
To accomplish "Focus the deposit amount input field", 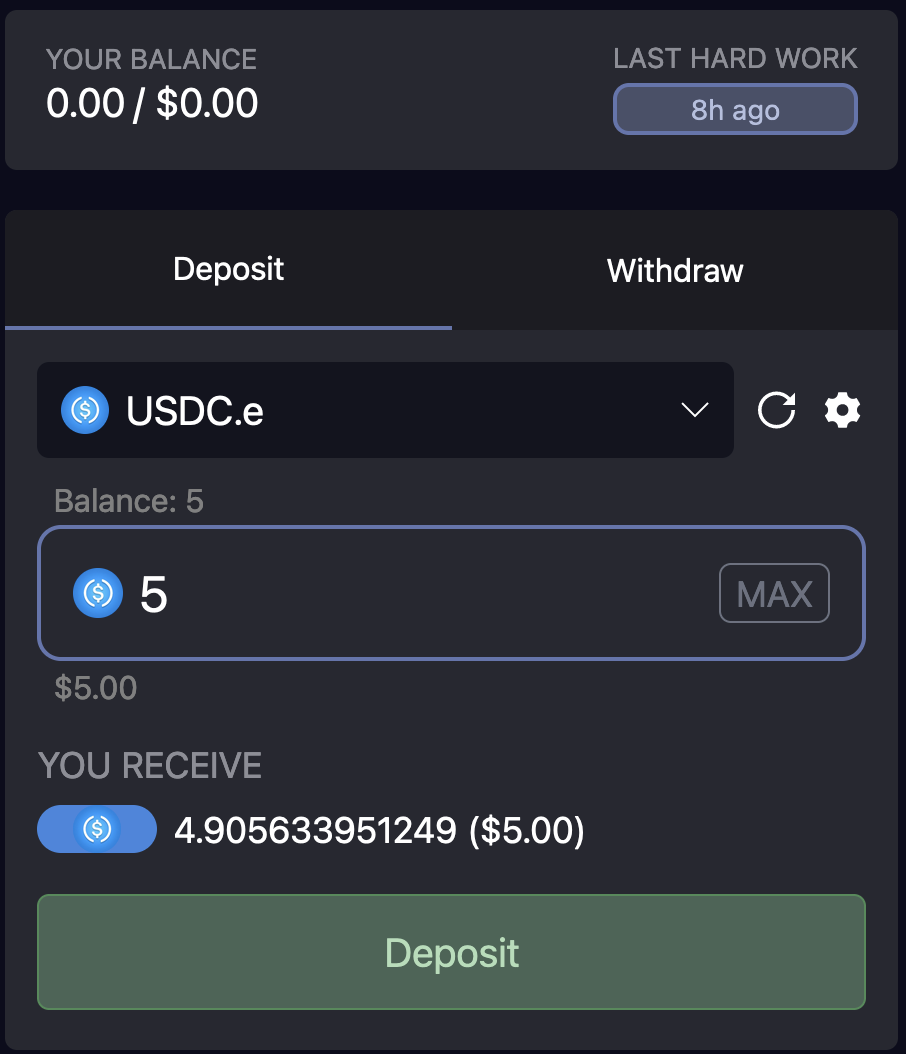I will point(420,594).
